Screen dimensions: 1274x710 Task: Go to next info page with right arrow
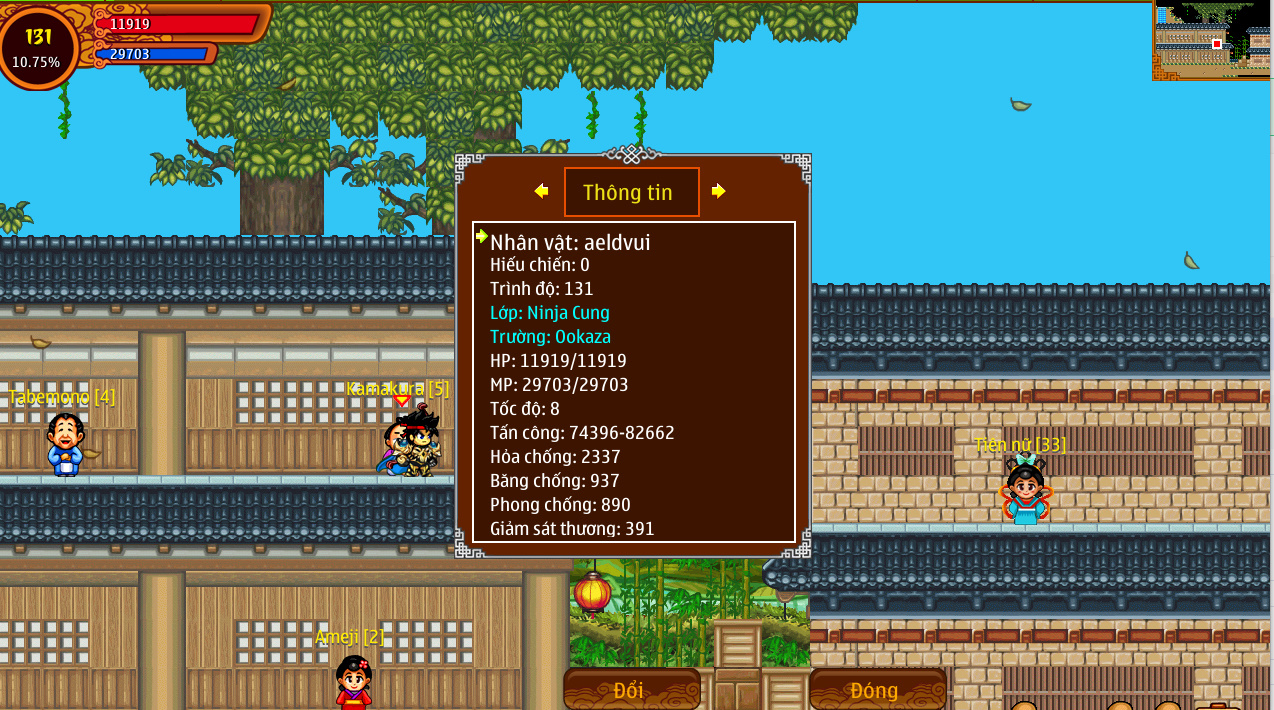[x=718, y=191]
